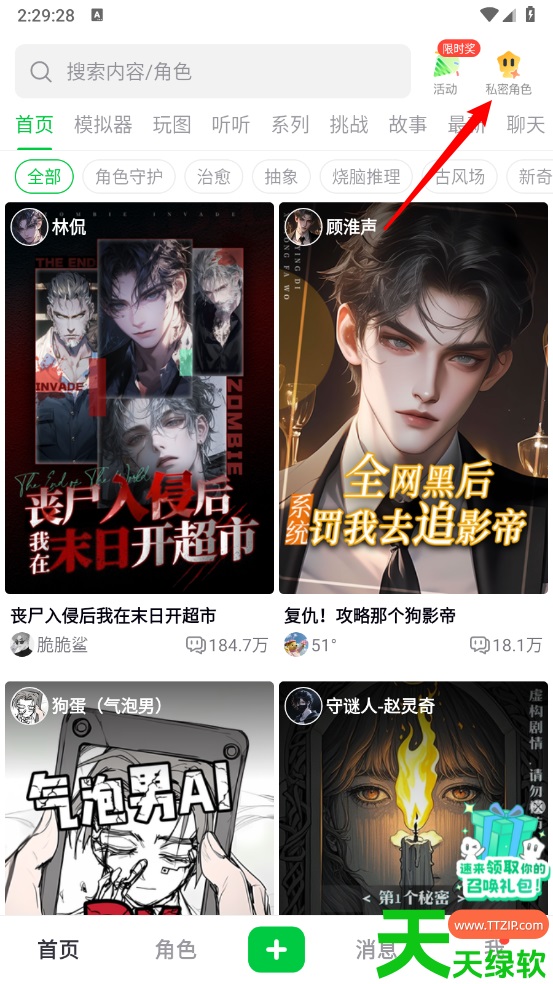
Task: Go to the 听听 tab
Action: click(231, 124)
